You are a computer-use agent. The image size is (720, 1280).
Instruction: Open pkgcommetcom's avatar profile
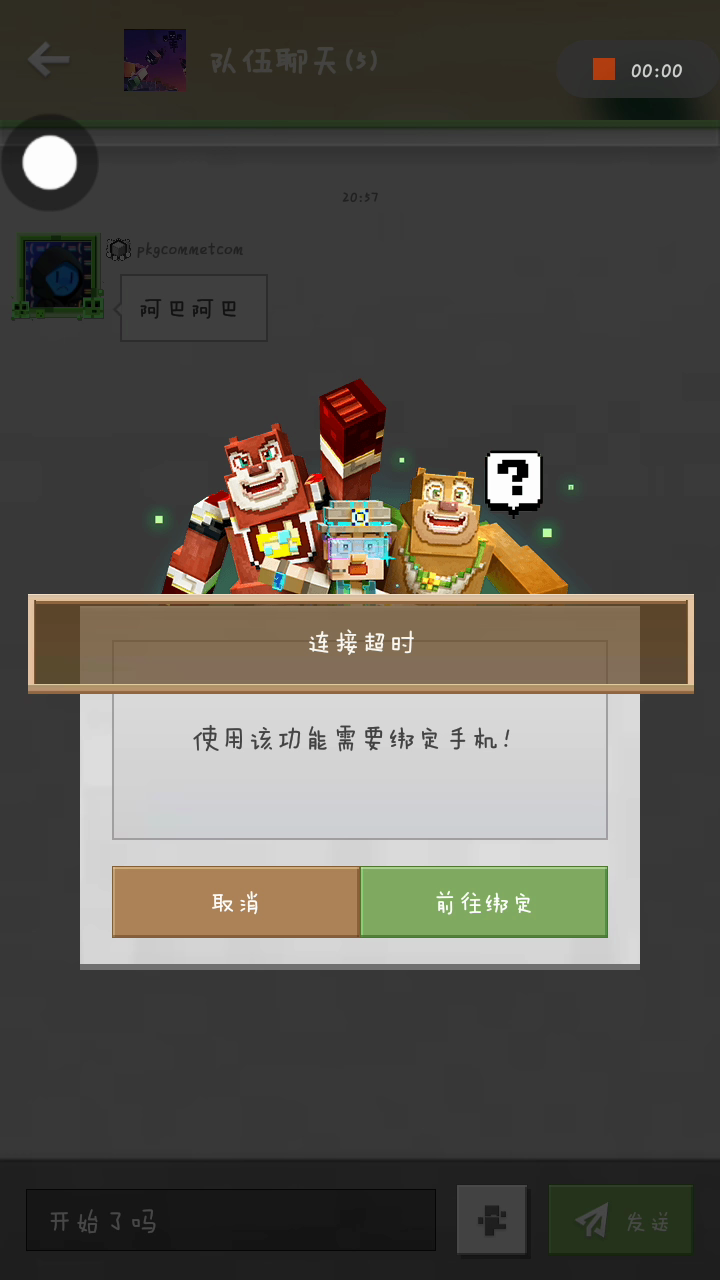click(58, 277)
